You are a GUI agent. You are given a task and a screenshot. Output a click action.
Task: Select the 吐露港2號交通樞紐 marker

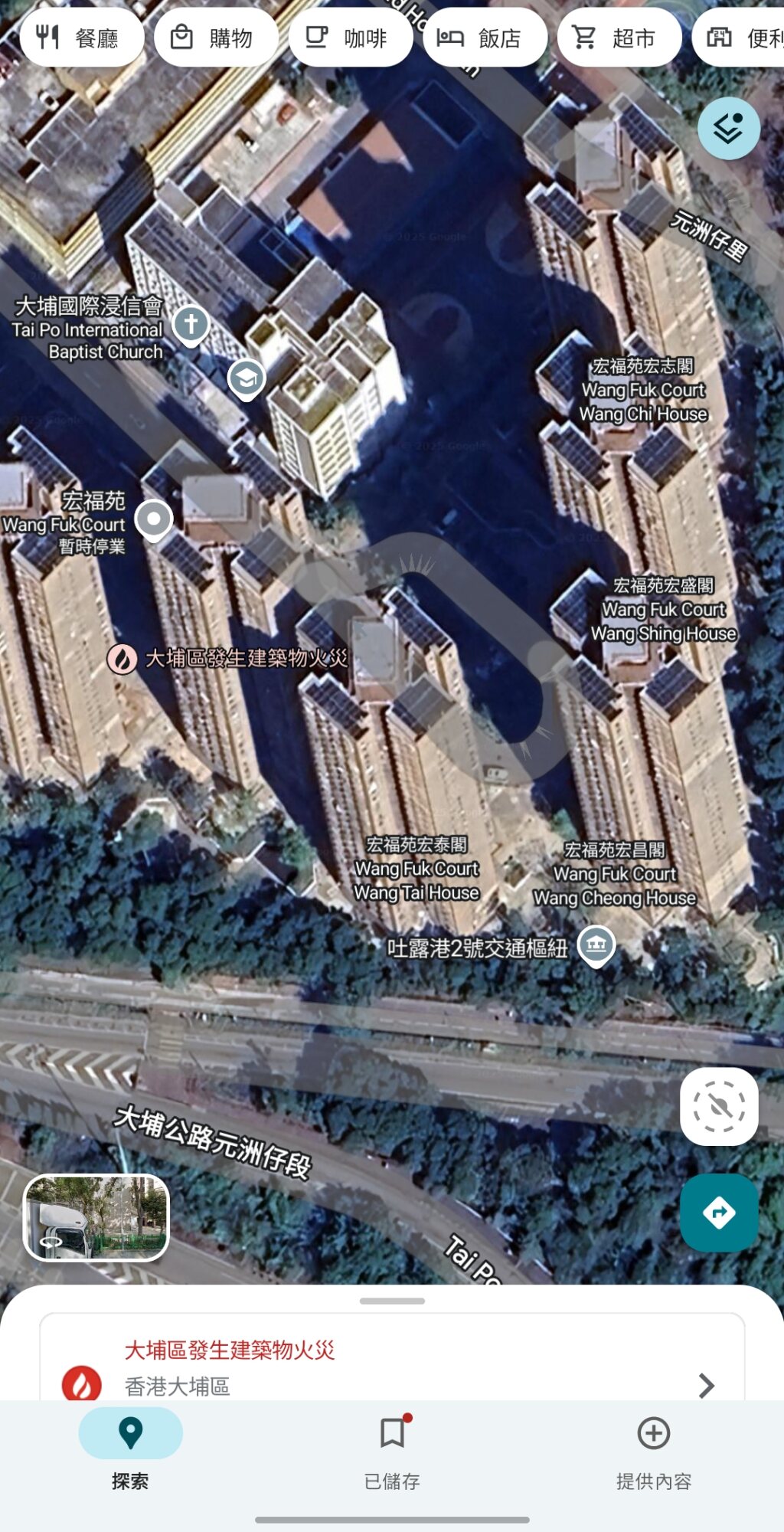coord(596,945)
